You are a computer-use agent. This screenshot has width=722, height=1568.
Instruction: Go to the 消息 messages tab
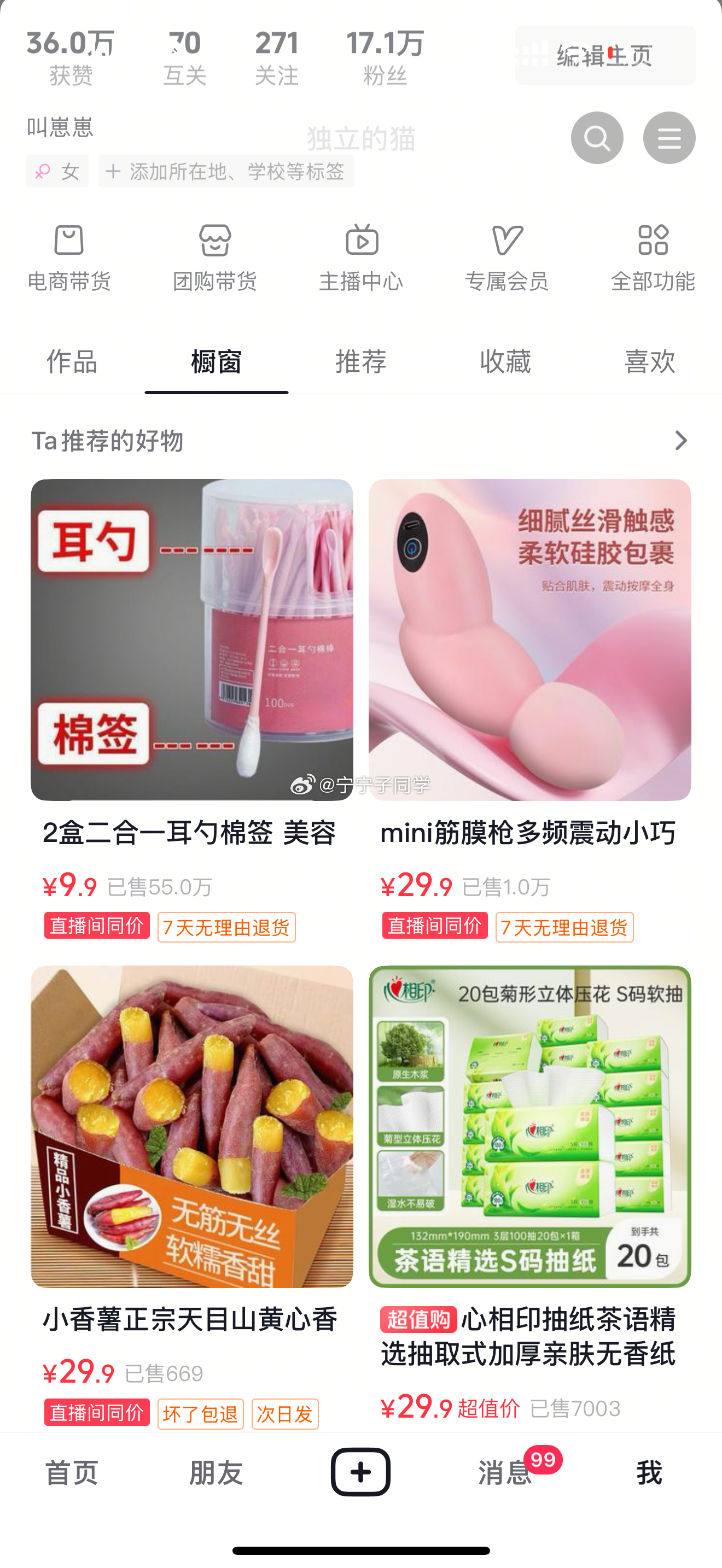click(505, 1473)
